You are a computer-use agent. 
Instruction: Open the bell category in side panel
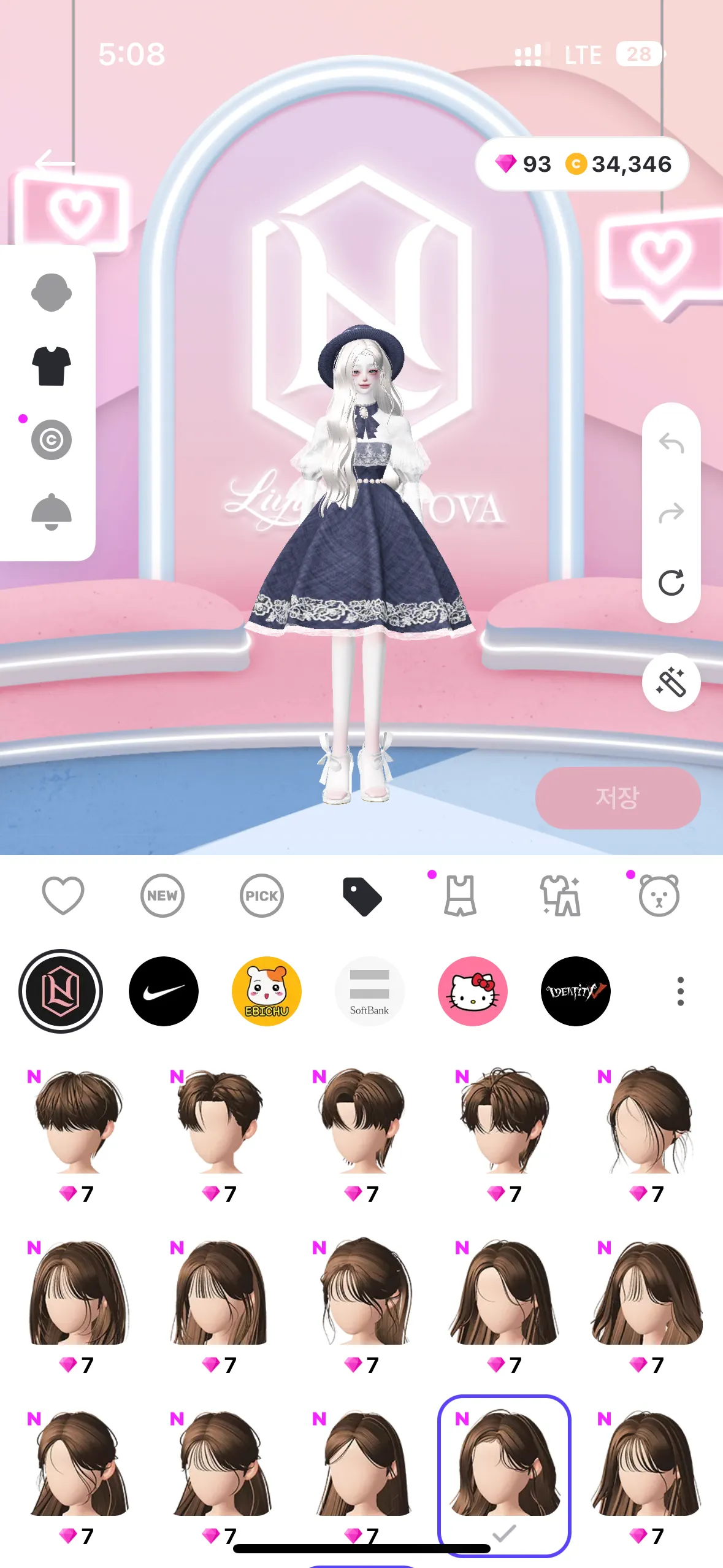(52, 512)
